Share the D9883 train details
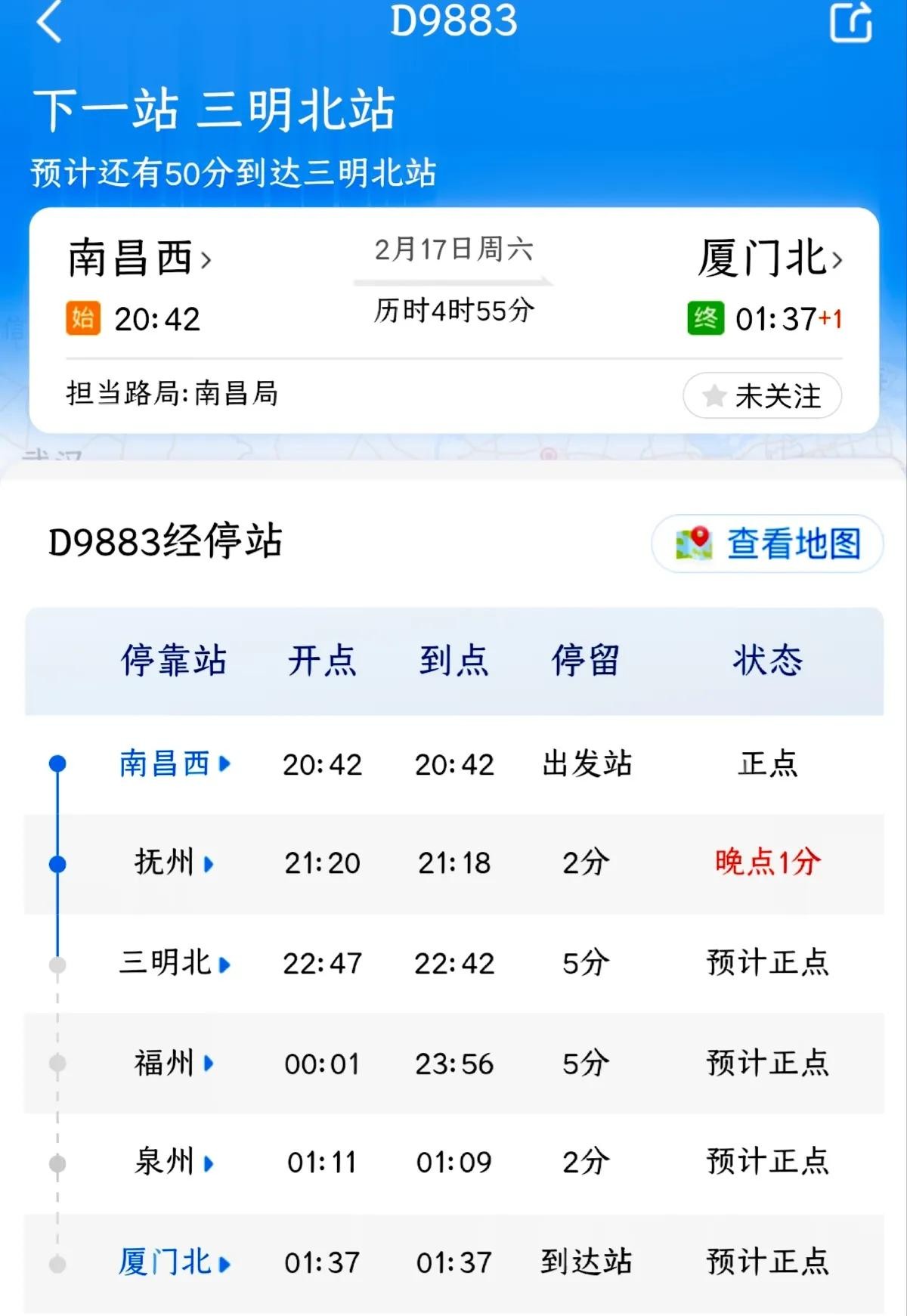The image size is (907, 1316). (850, 21)
